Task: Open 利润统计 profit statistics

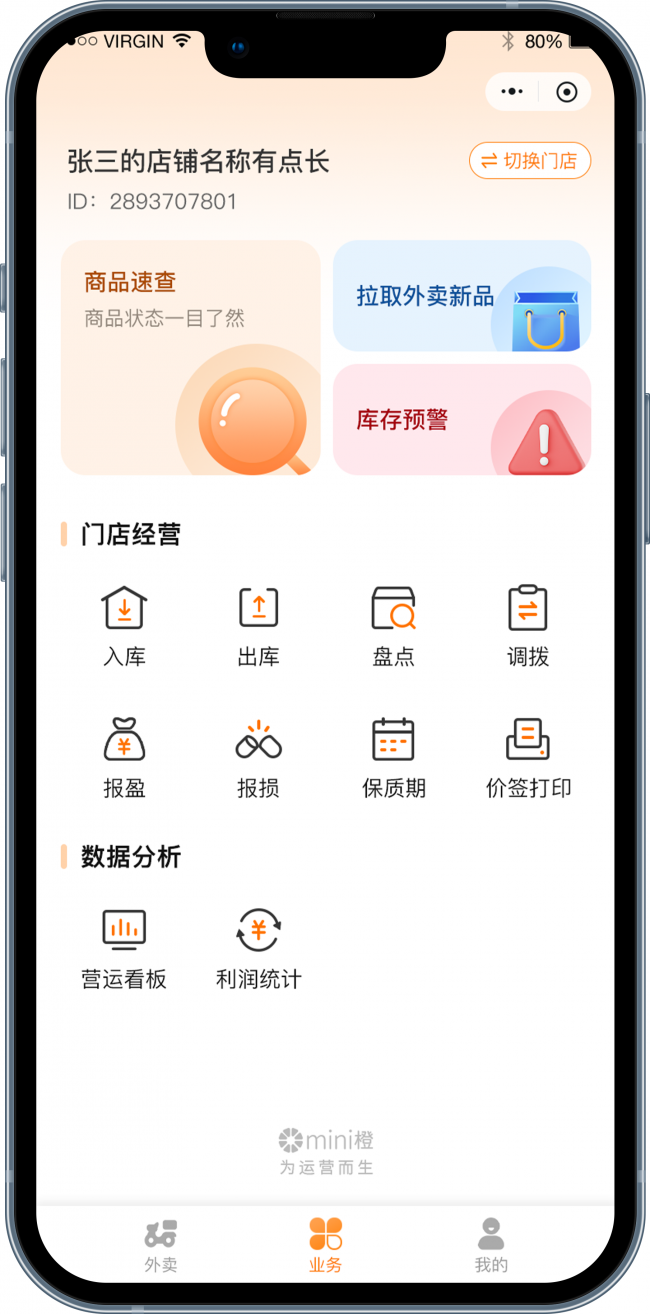Action: [258, 948]
